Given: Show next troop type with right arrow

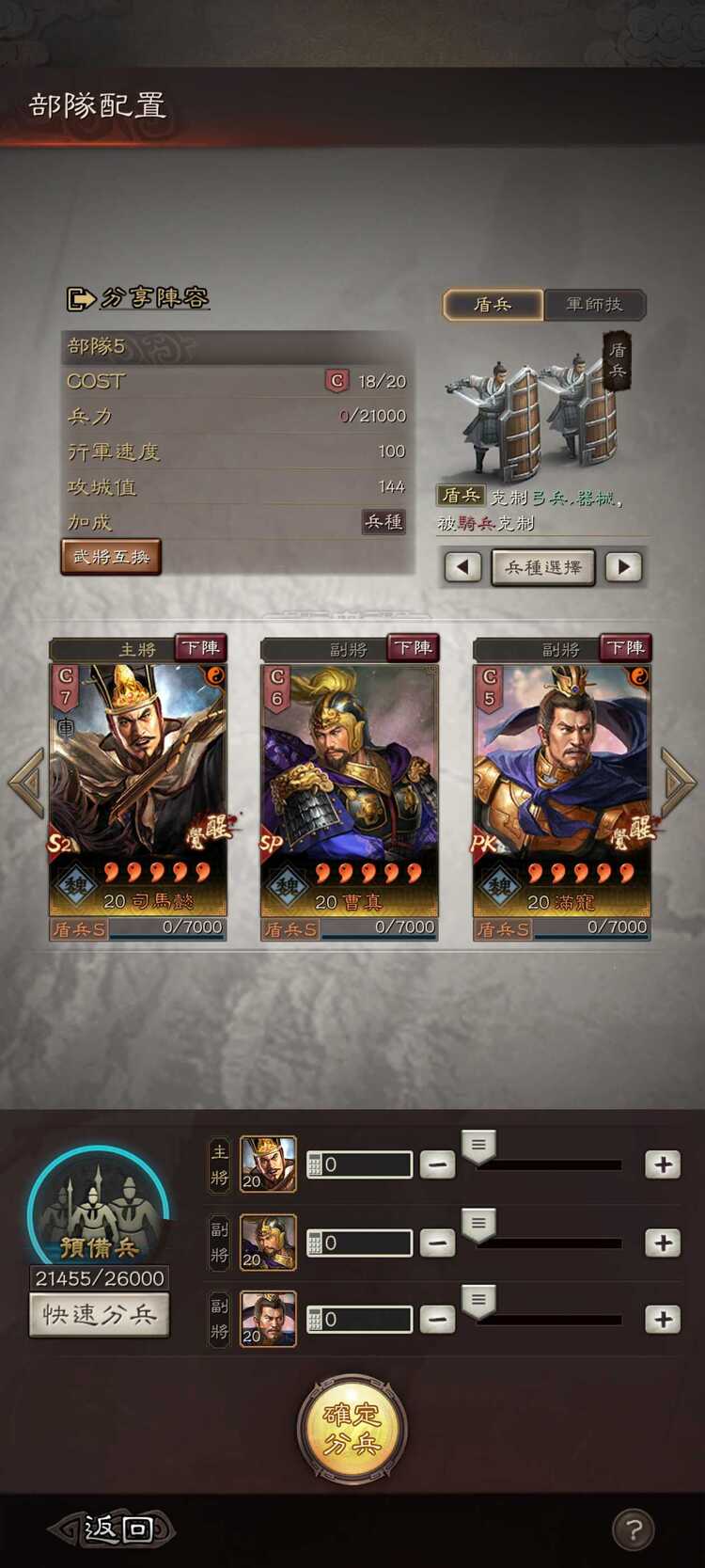Looking at the screenshot, I should pos(624,567).
